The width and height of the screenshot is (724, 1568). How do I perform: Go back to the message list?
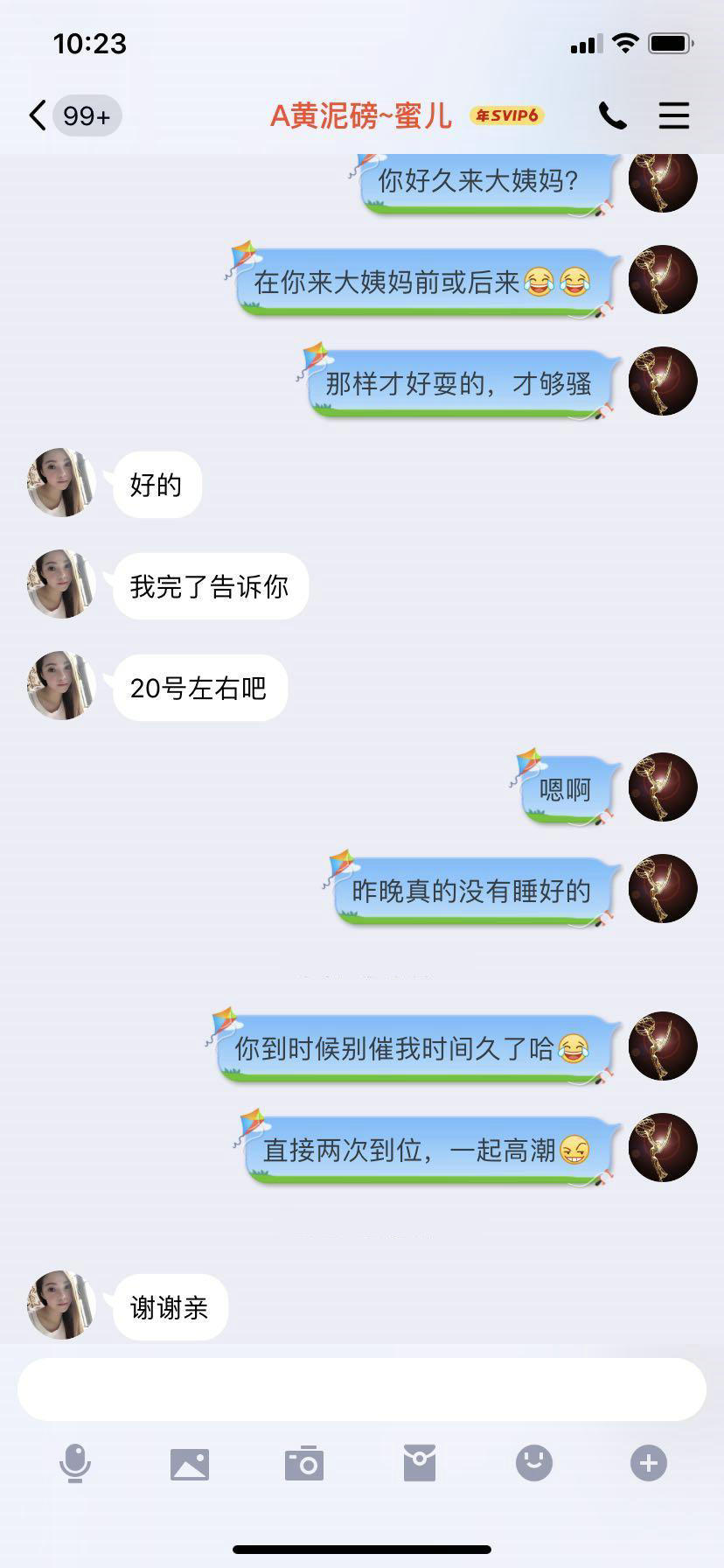[38, 115]
